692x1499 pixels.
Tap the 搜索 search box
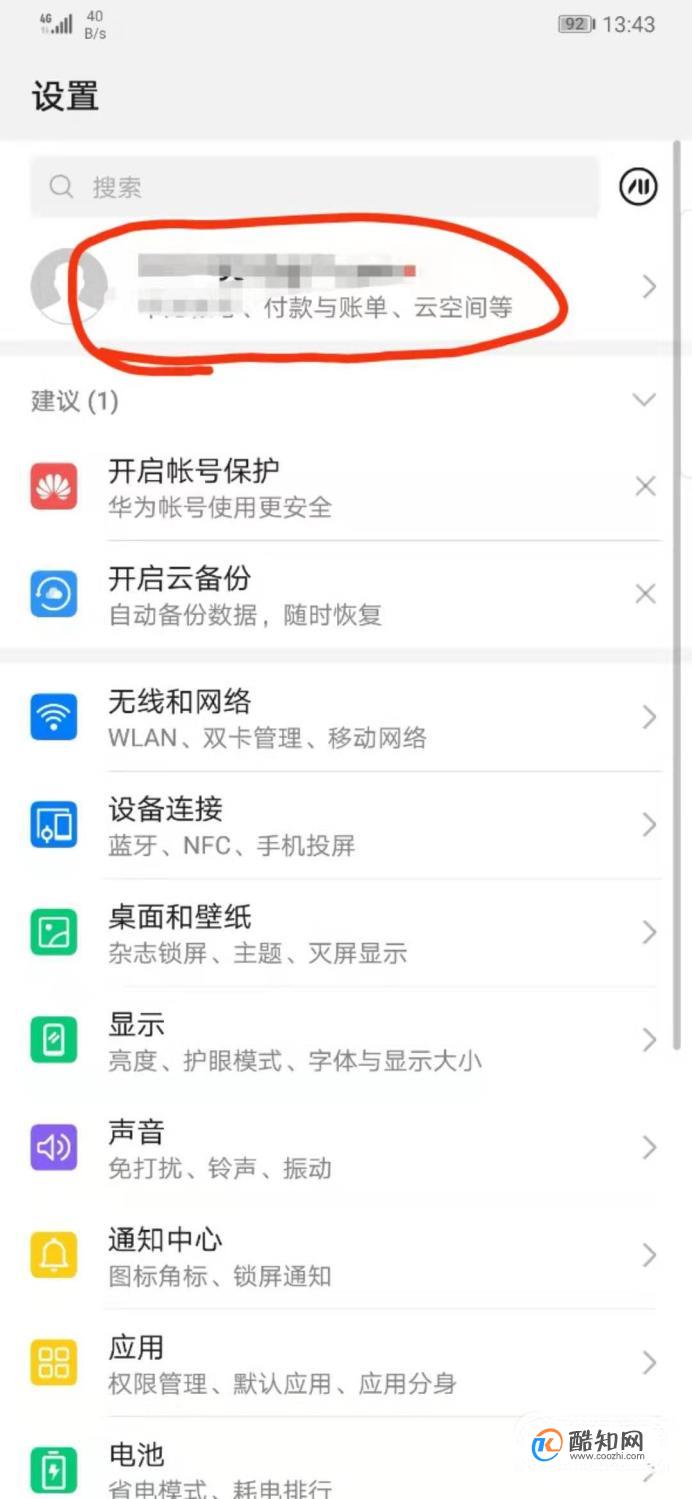click(x=313, y=187)
